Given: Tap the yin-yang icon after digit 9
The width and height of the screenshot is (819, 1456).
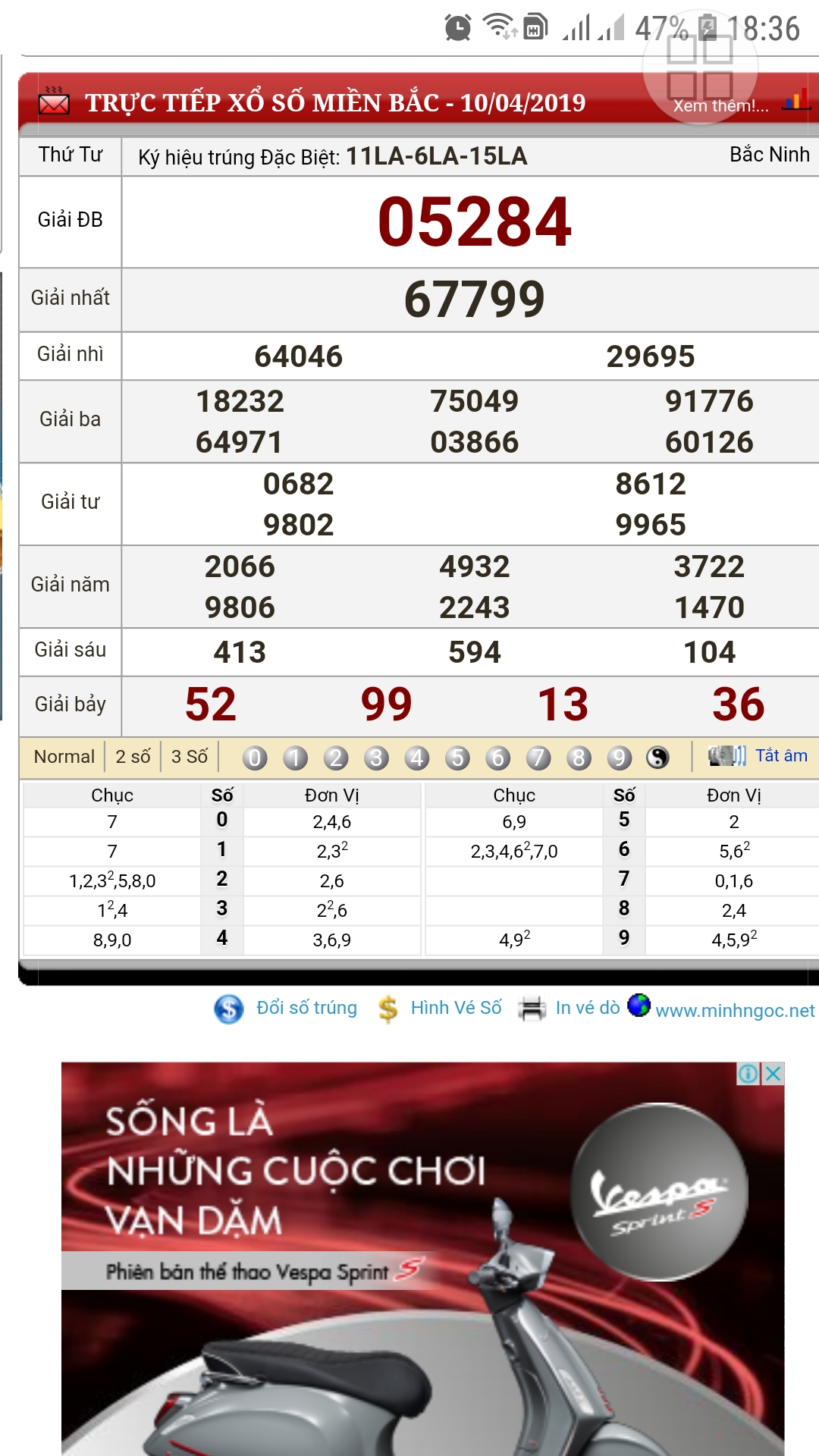Looking at the screenshot, I should coord(657,758).
